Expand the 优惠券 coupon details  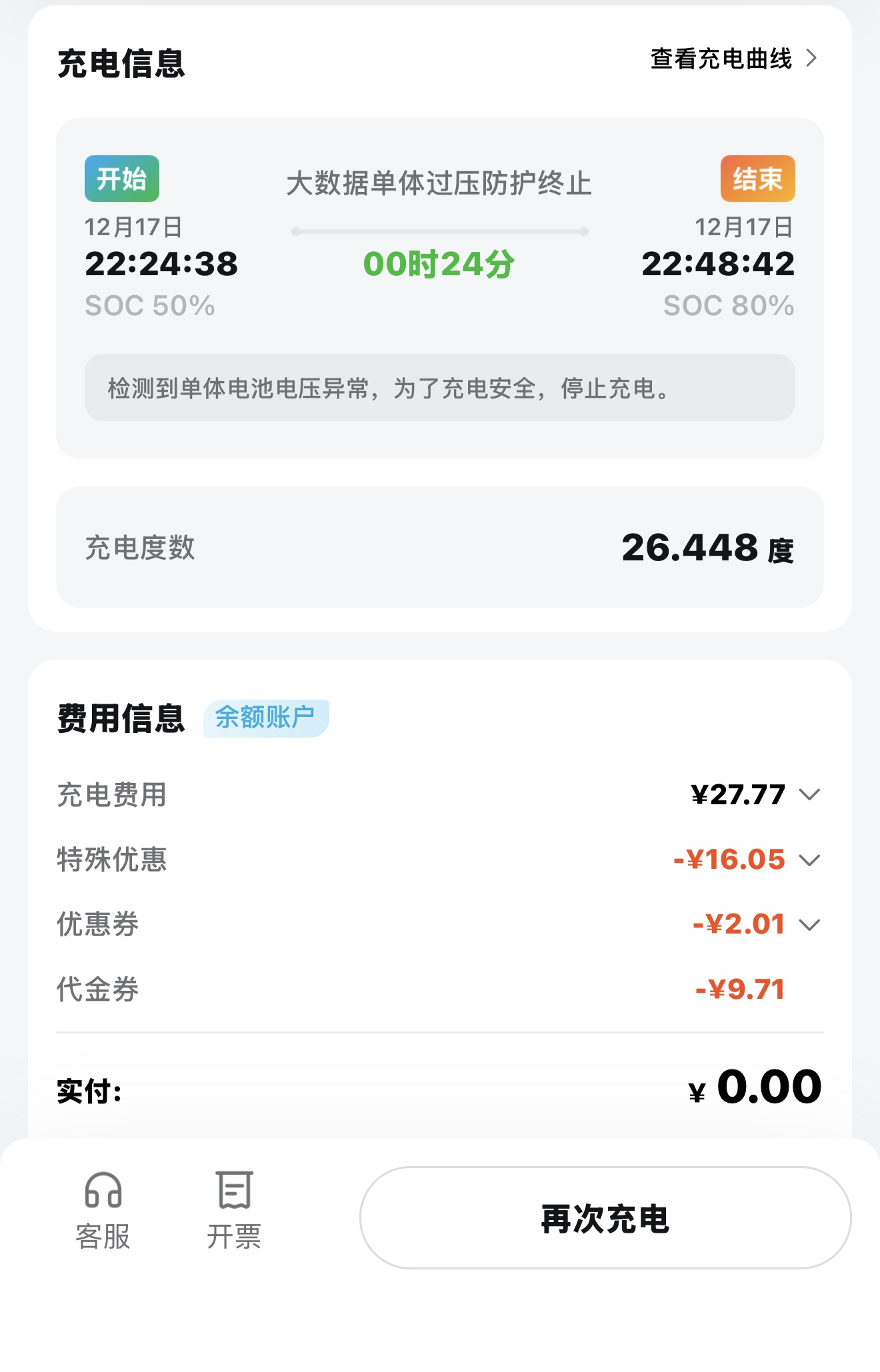[811, 924]
